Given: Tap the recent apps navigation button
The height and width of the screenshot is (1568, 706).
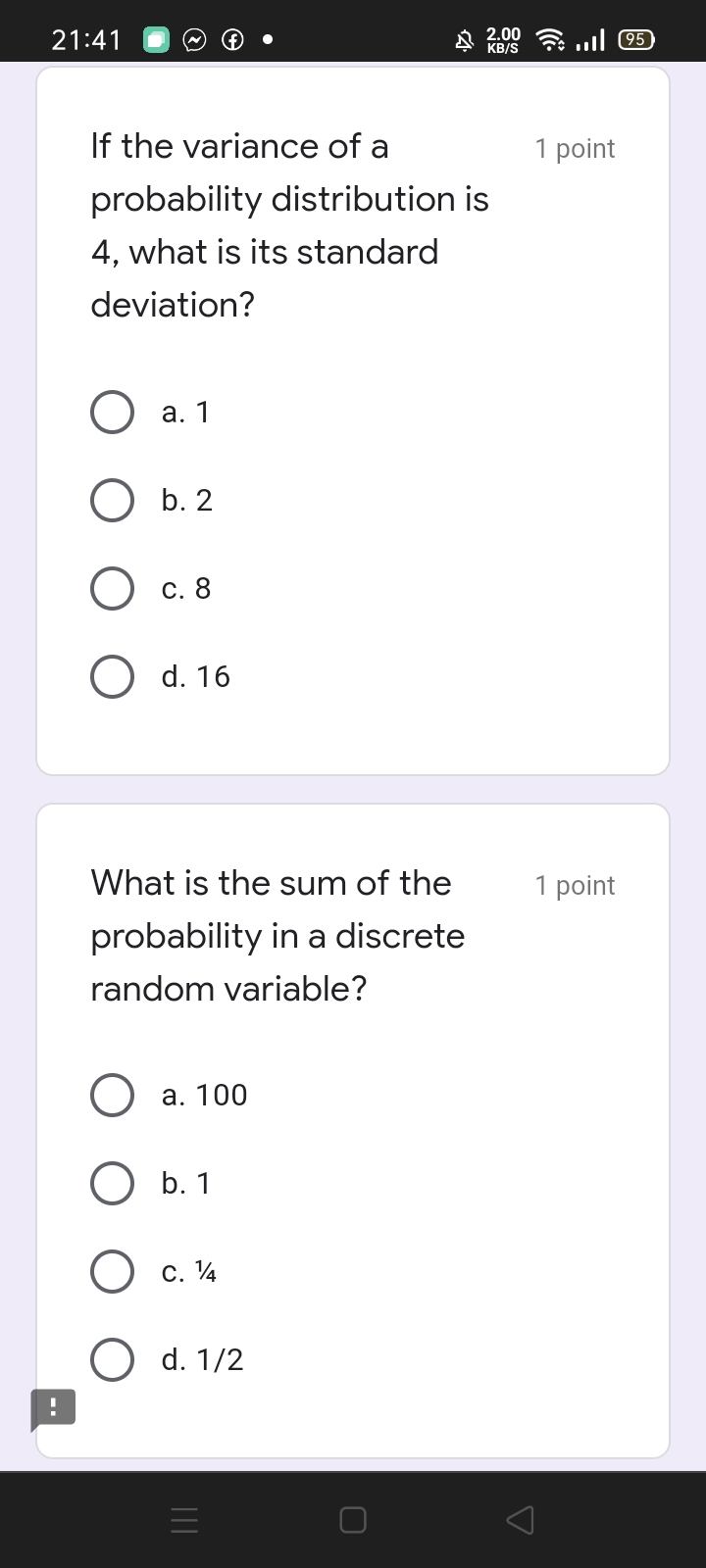Looking at the screenshot, I should pyautogui.click(x=183, y=1520).
